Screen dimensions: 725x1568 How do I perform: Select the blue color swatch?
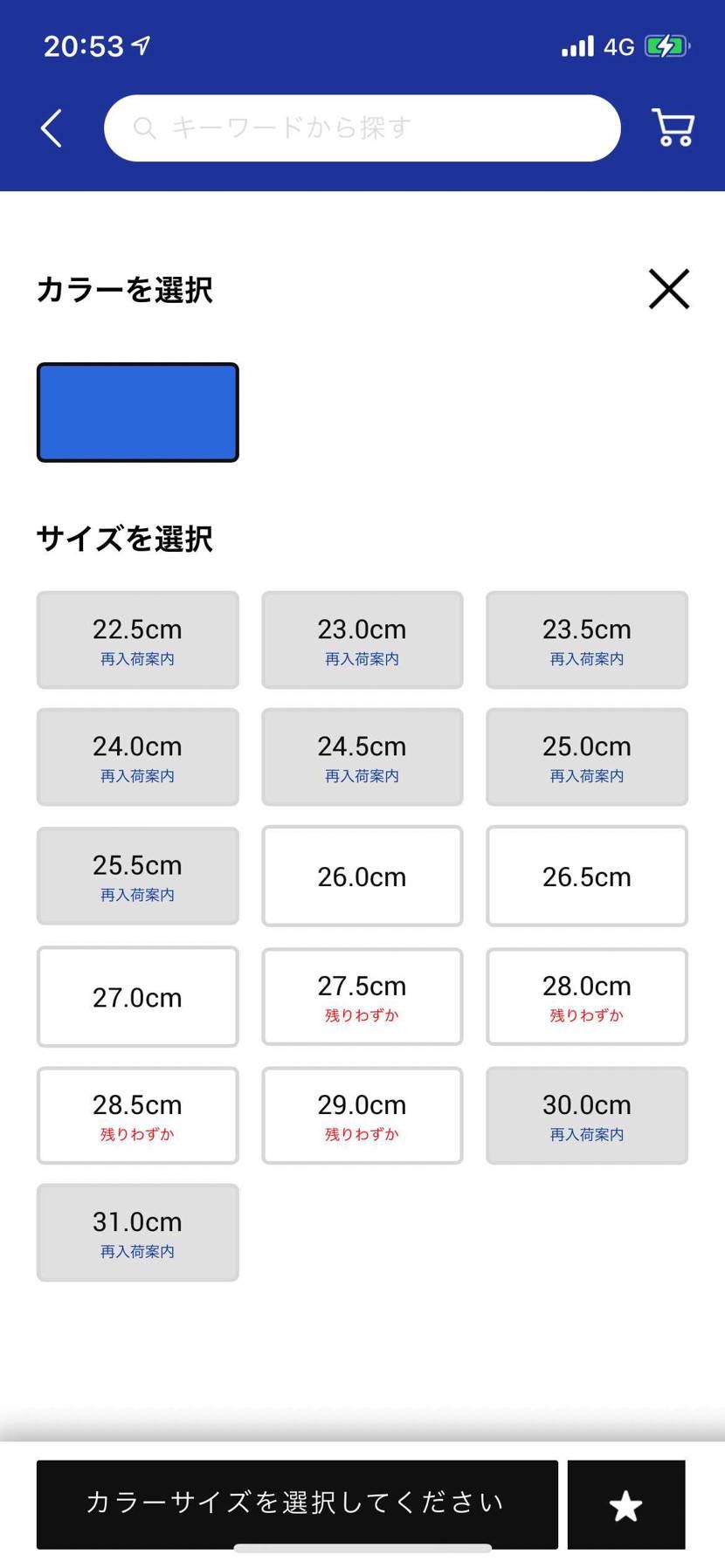137,412
